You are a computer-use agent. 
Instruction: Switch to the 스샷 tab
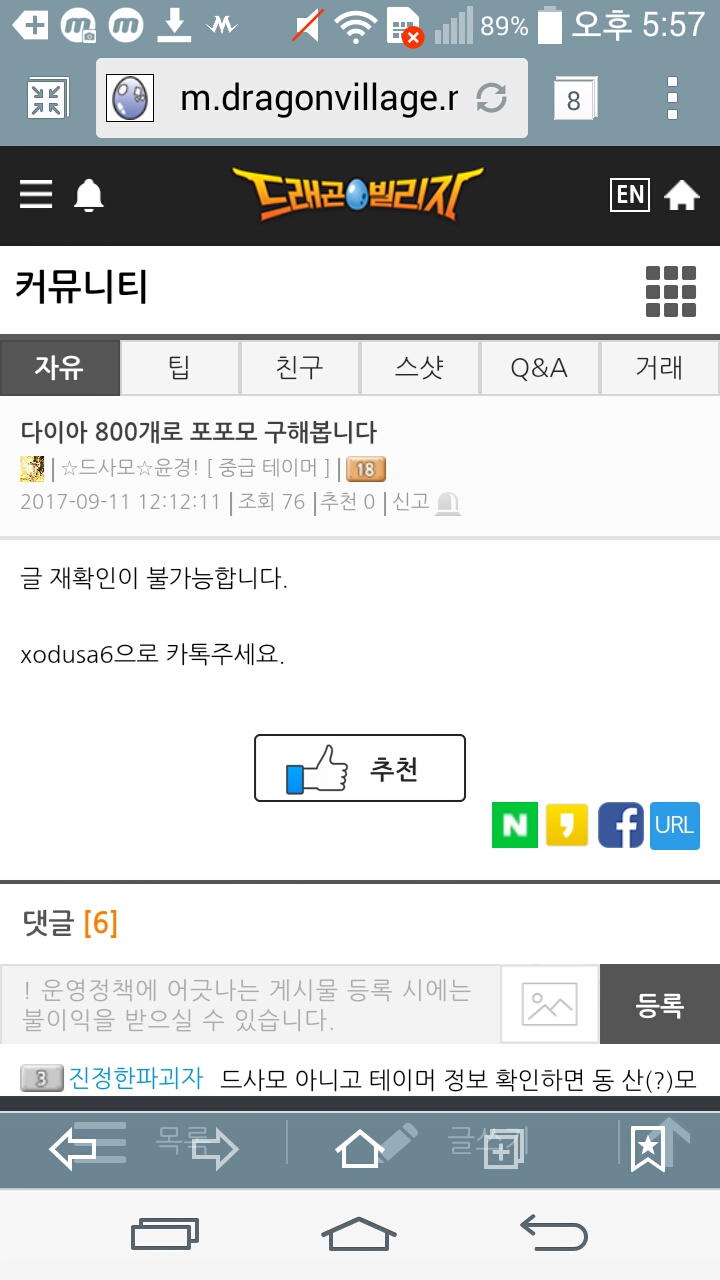420,368
